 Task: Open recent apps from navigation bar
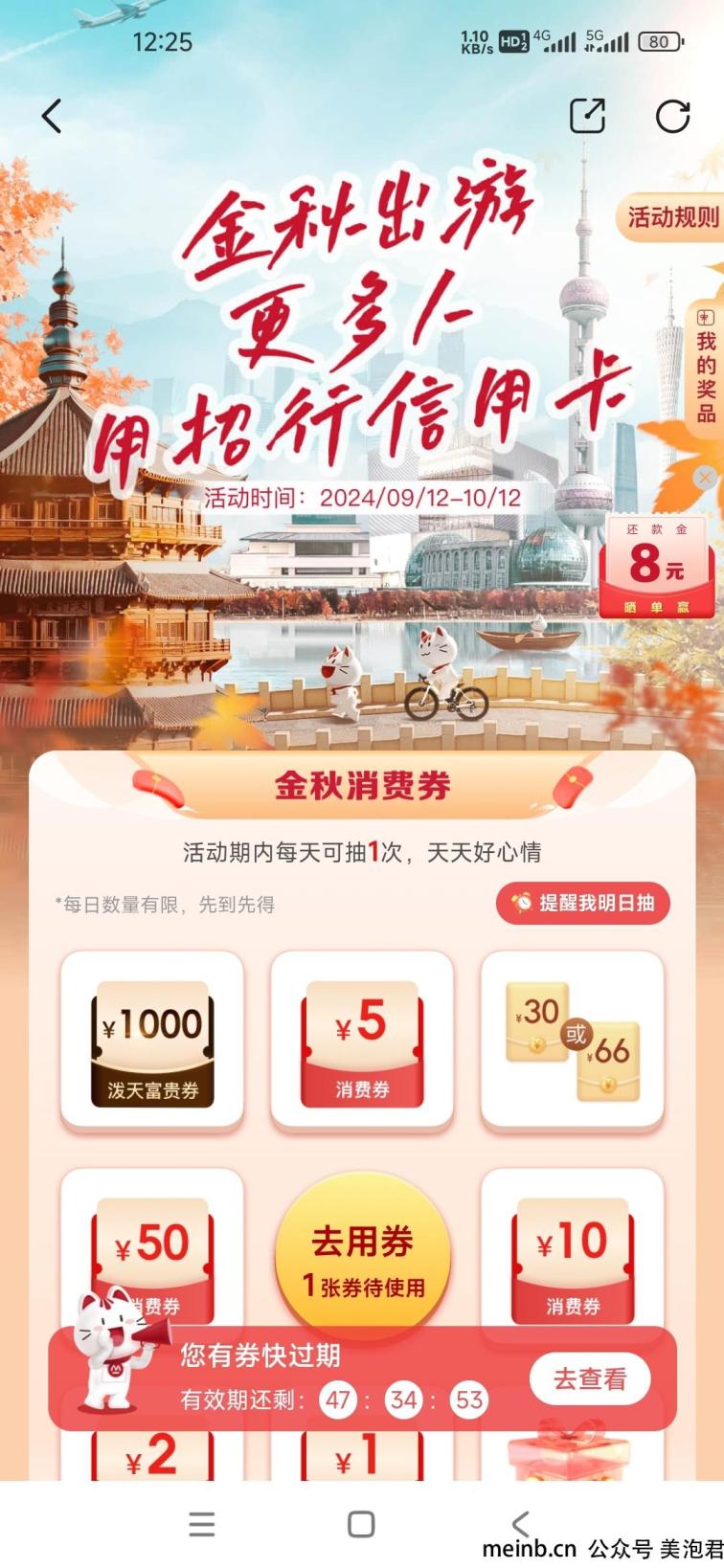coord(202,1524)
